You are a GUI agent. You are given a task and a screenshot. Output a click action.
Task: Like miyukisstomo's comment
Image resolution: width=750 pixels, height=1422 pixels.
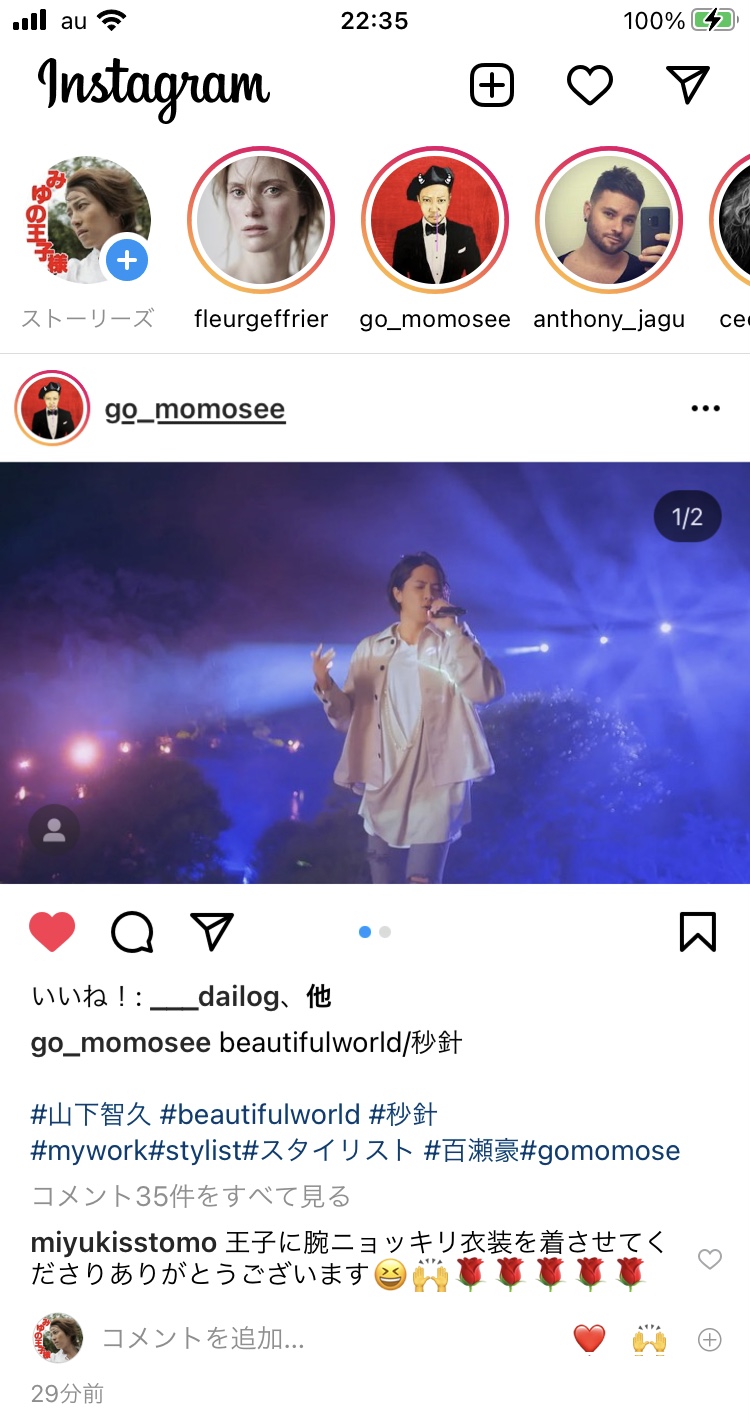[709, 1259]
